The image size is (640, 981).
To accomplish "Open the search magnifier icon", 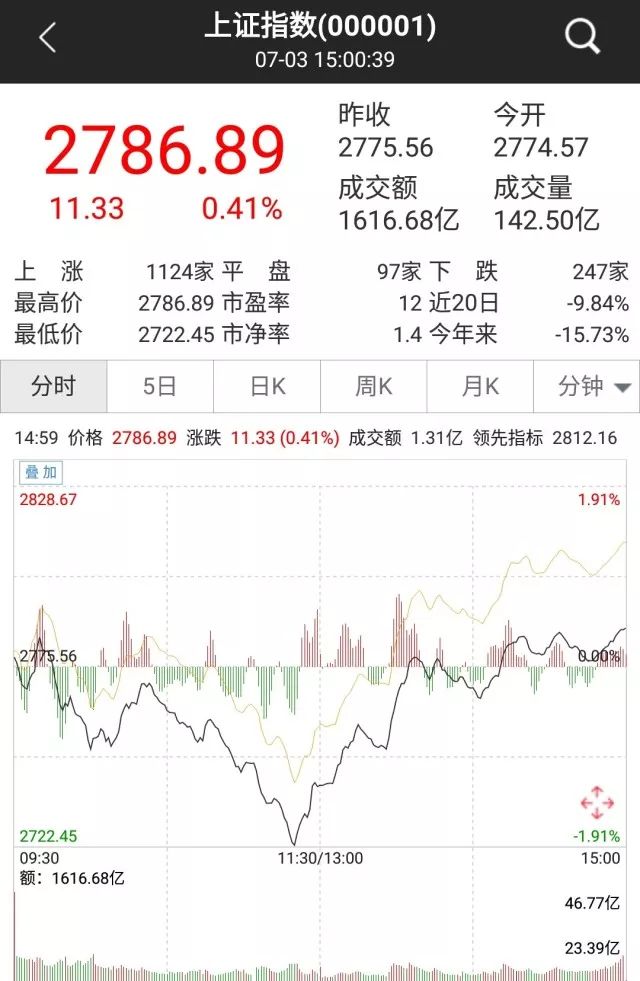I will tap(582, 38).
